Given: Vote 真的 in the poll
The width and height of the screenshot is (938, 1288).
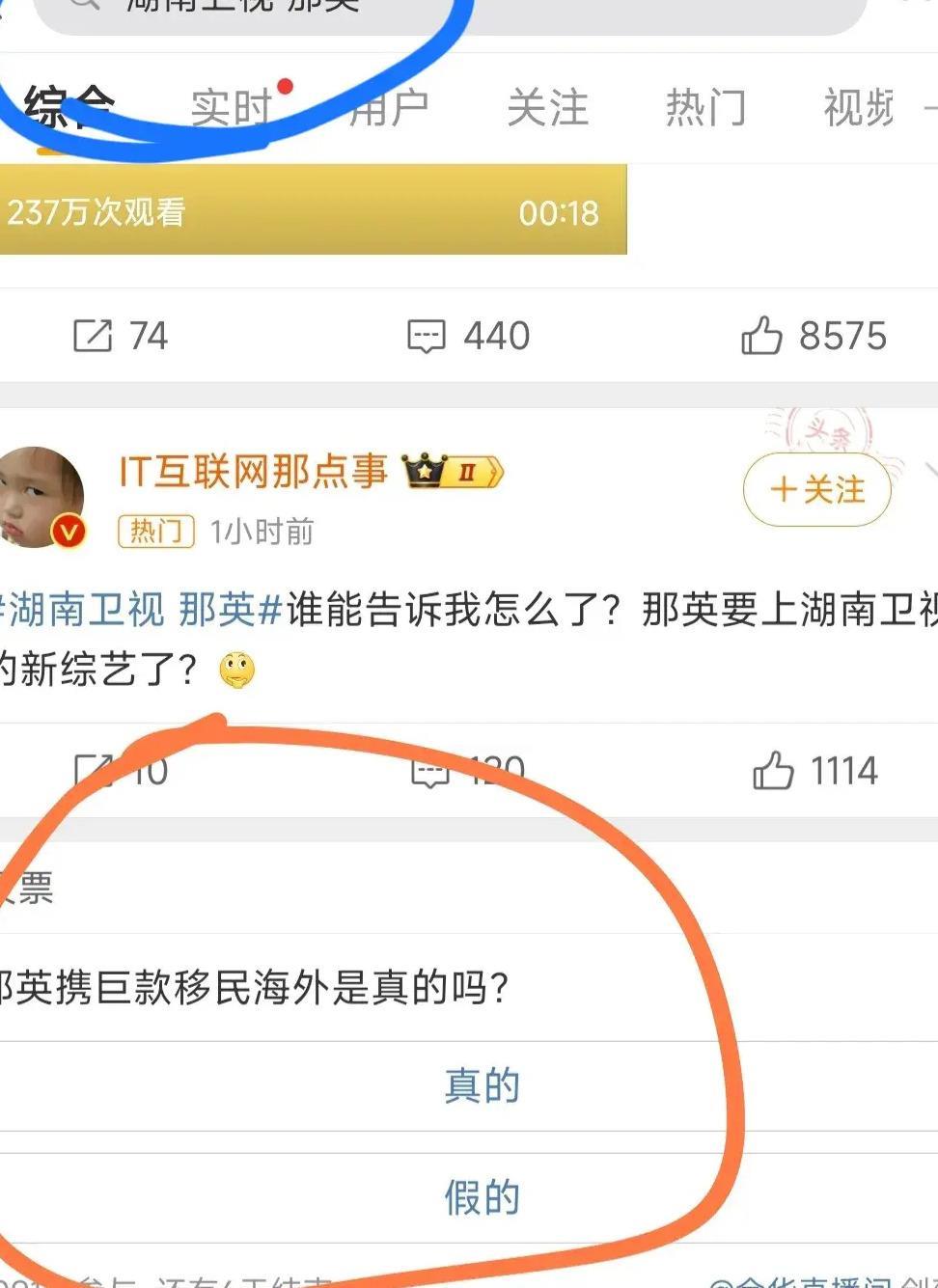Looking at the screenshot, I should pos(482,1085).
